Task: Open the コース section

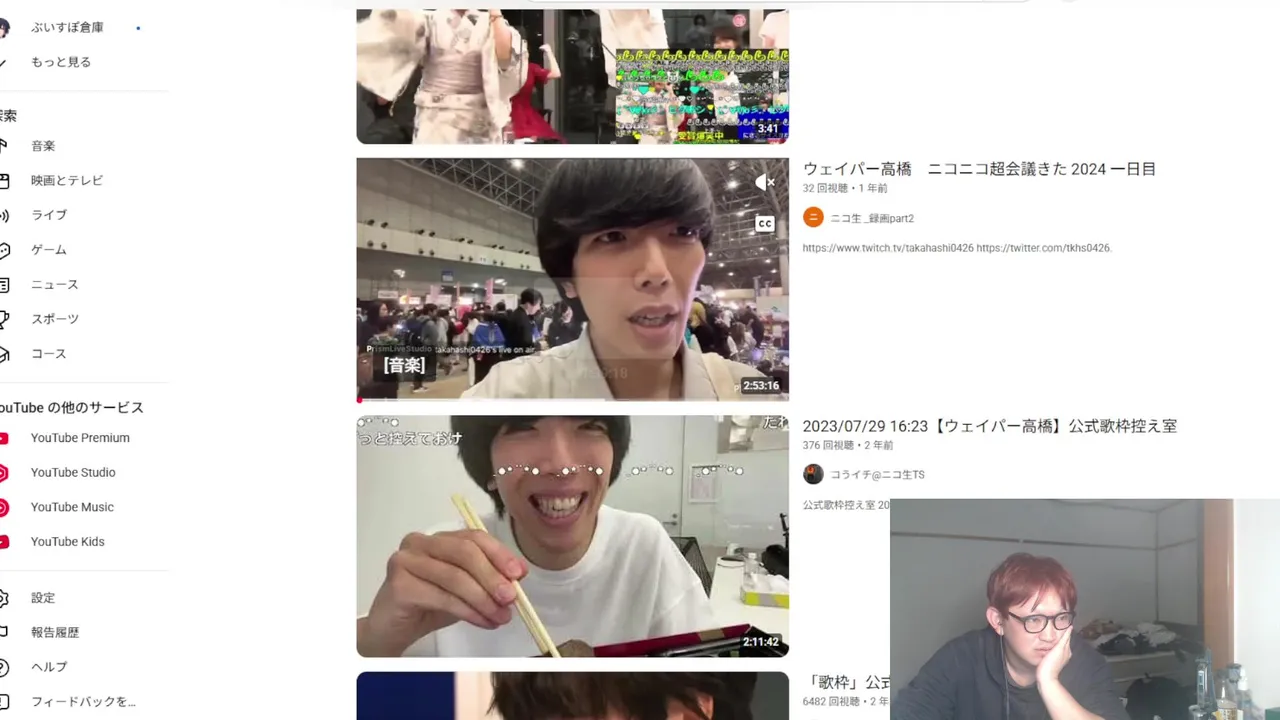Action: 48,354
